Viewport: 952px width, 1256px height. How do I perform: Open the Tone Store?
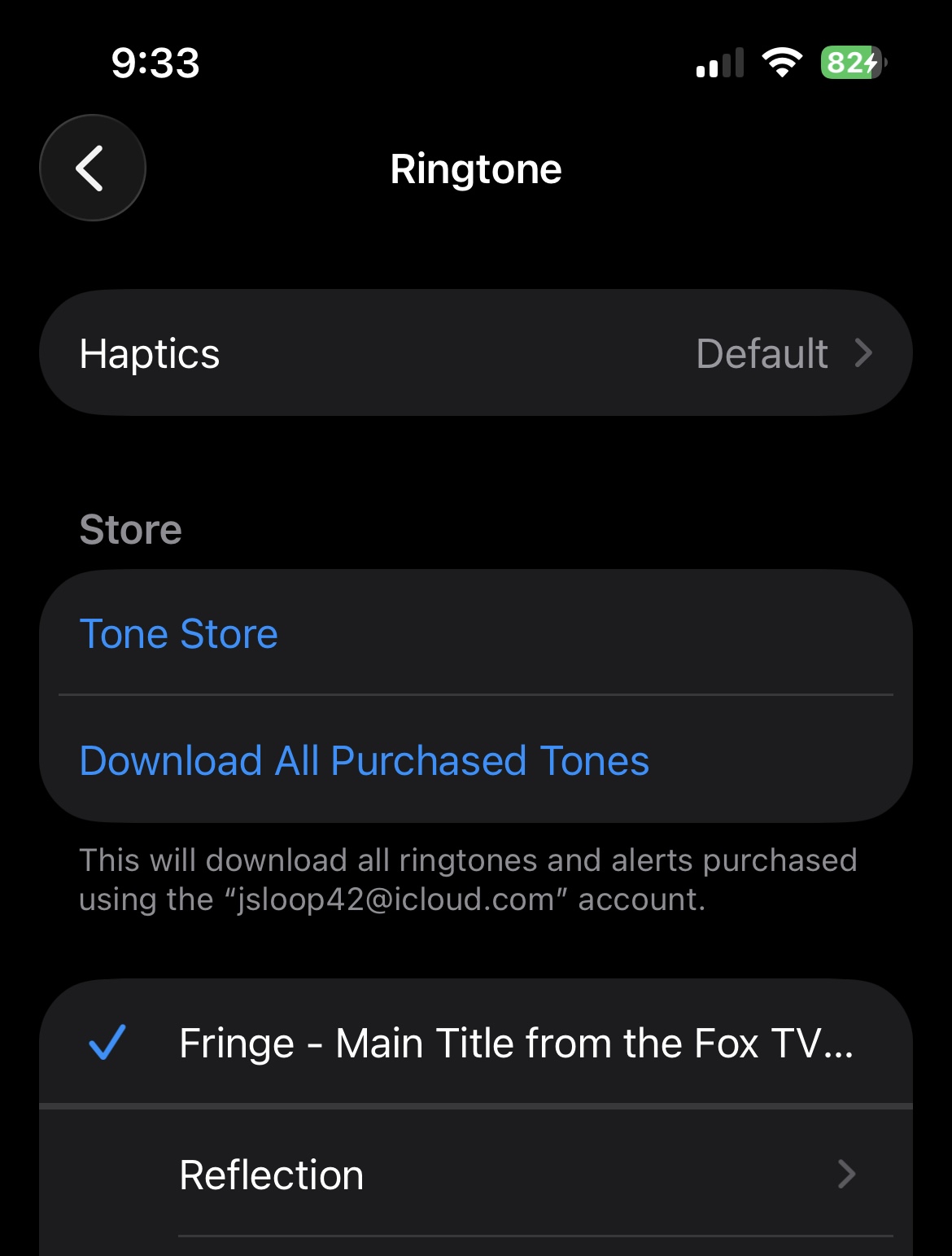178,633
